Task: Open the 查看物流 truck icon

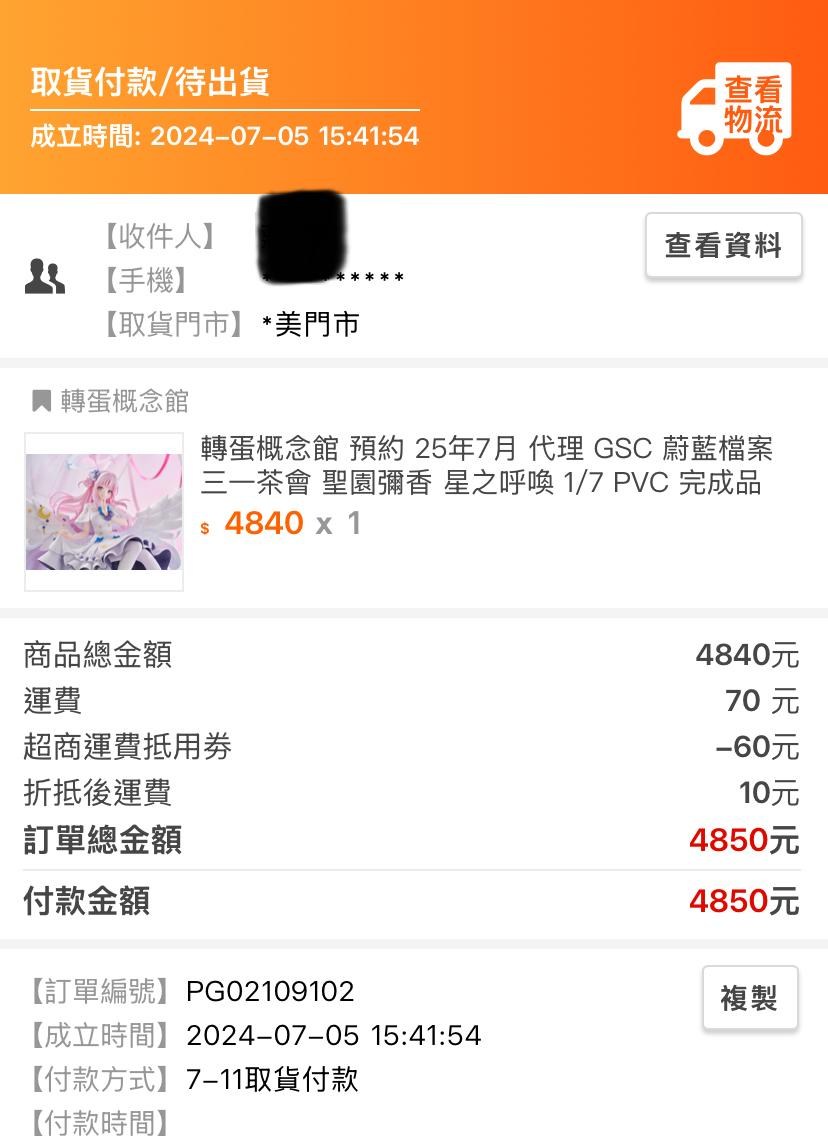Action: (735, 109)
